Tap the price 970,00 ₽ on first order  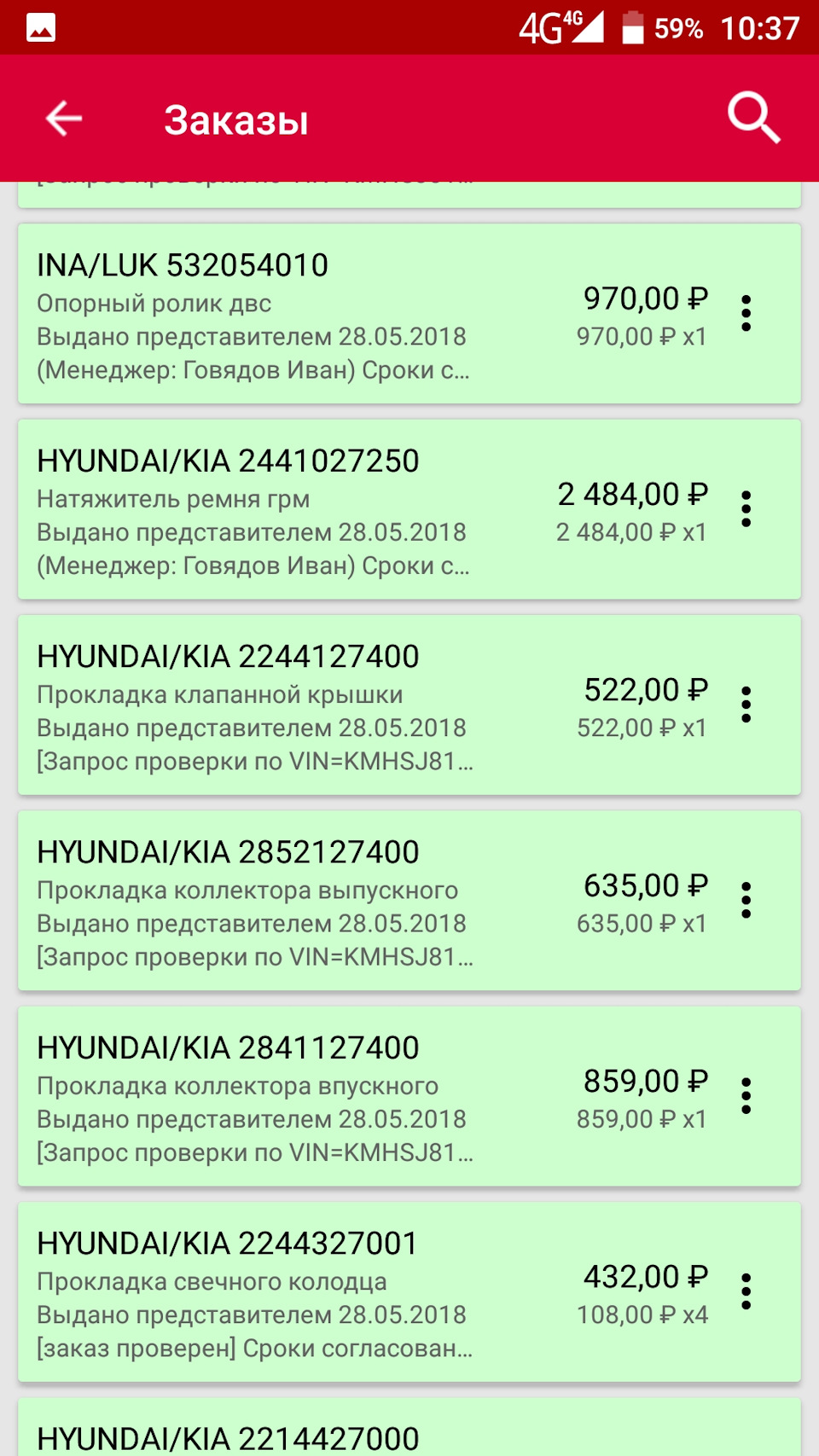645,299
